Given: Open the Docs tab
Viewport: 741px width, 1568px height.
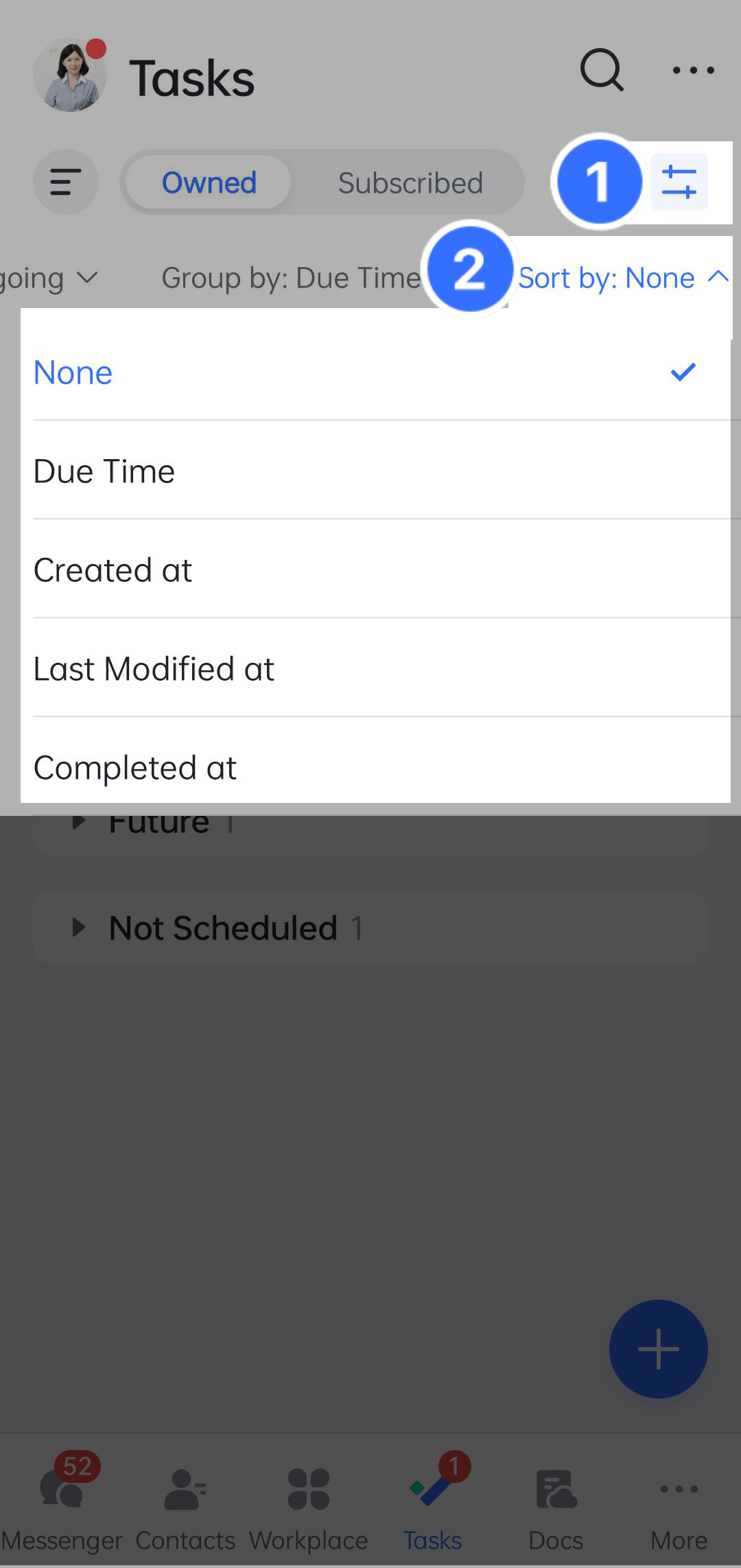Looking at the screenshot, I should click(x=556, y=1504).
